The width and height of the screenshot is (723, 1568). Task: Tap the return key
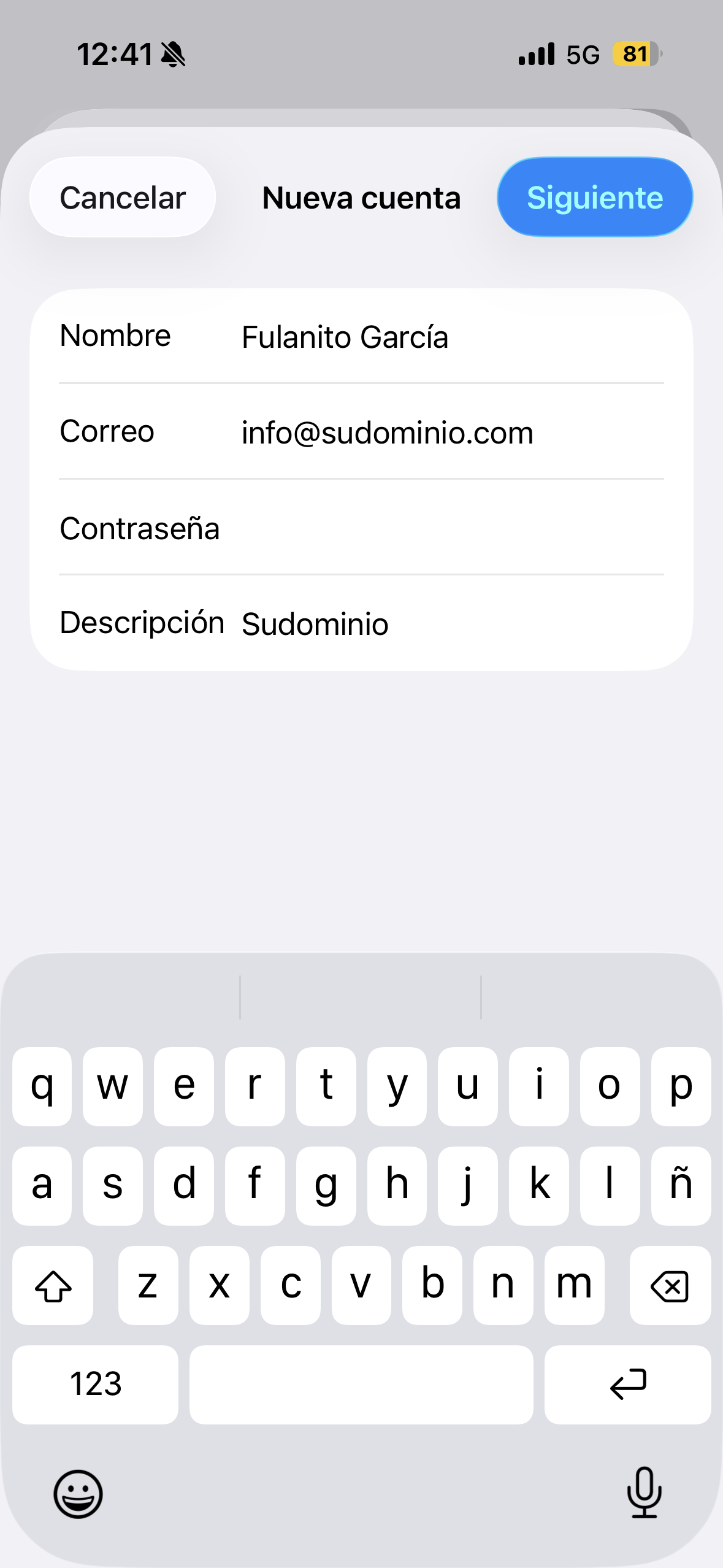coord(627,1385)
